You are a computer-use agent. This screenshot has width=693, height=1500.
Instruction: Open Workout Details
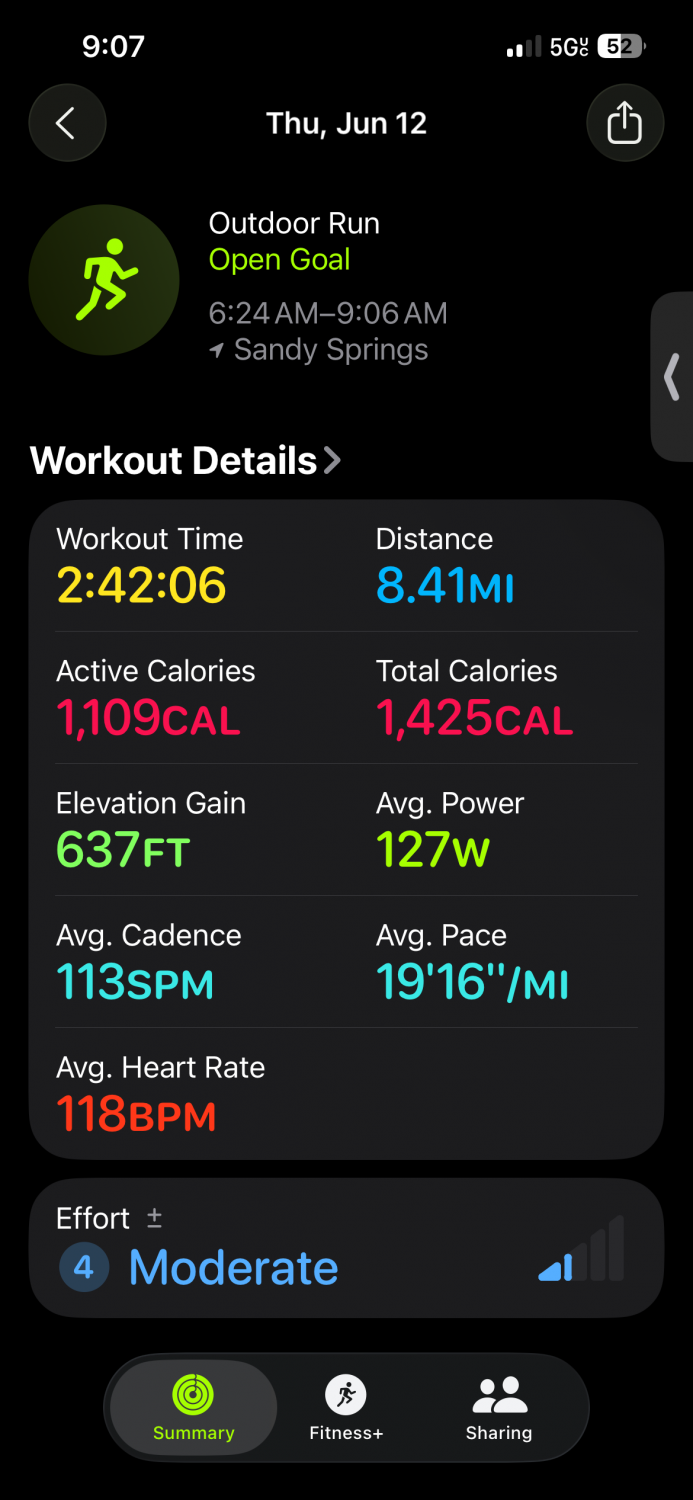click(186, 461)
